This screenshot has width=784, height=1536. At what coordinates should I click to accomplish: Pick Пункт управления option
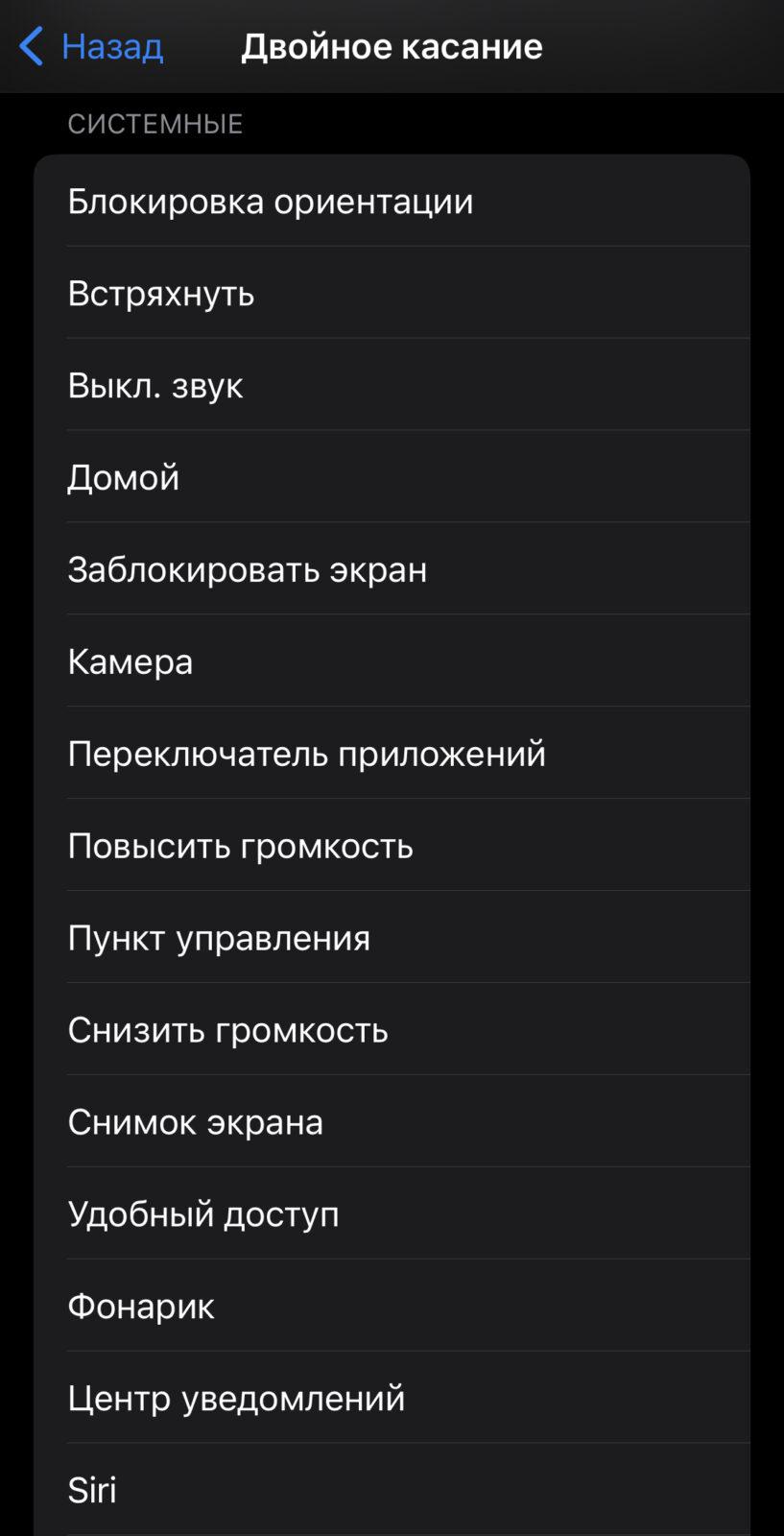coord(392,938)
